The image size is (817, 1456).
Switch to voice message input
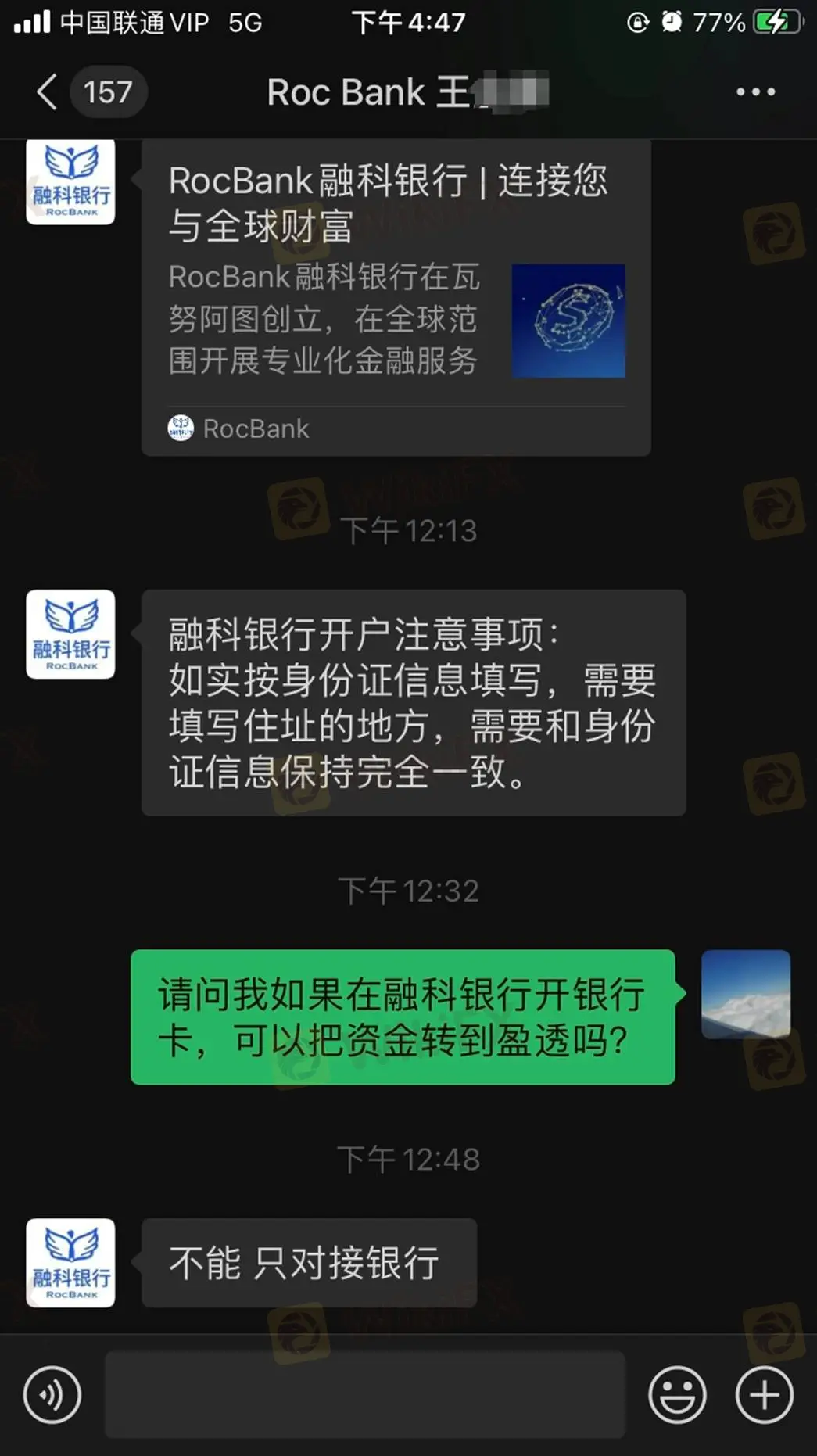(52, 1394)
